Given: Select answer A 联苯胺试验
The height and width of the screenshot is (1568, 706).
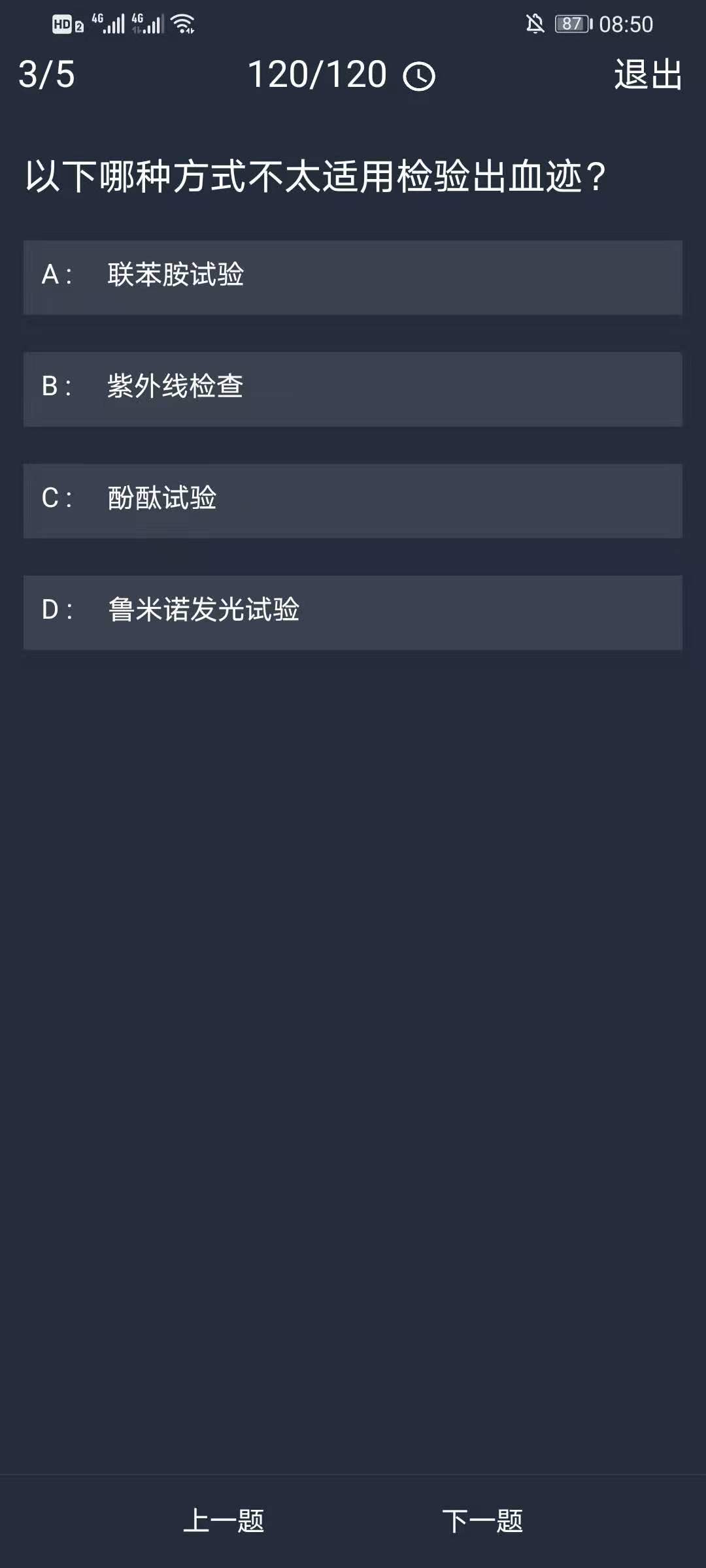Looking at the screenshot, I should (x=353, y=277).
